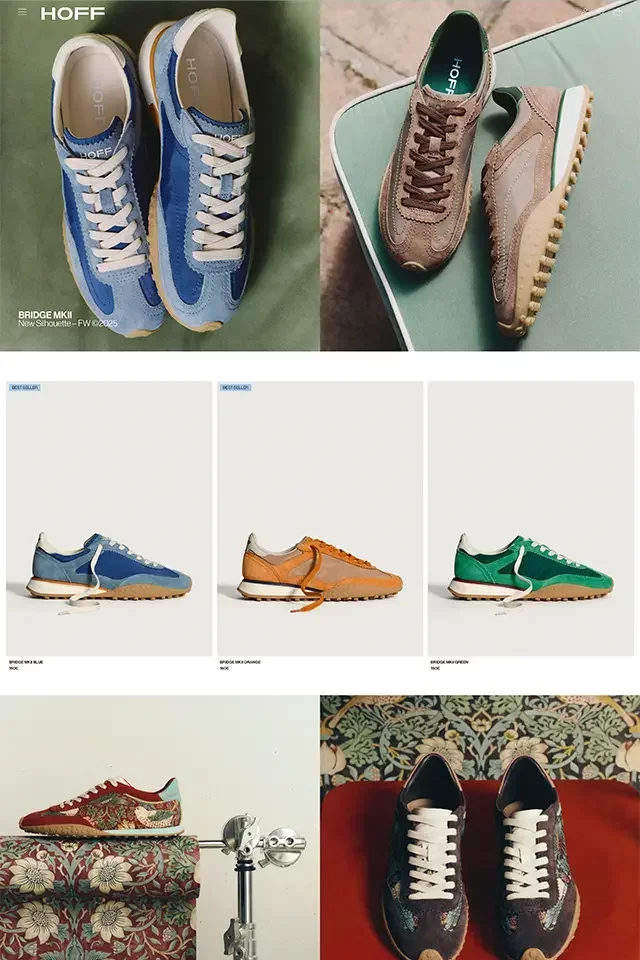This screenshot has width=640, height=960.
Task: Open the dark floral sneakers tile
Action: tap(480, 828)
